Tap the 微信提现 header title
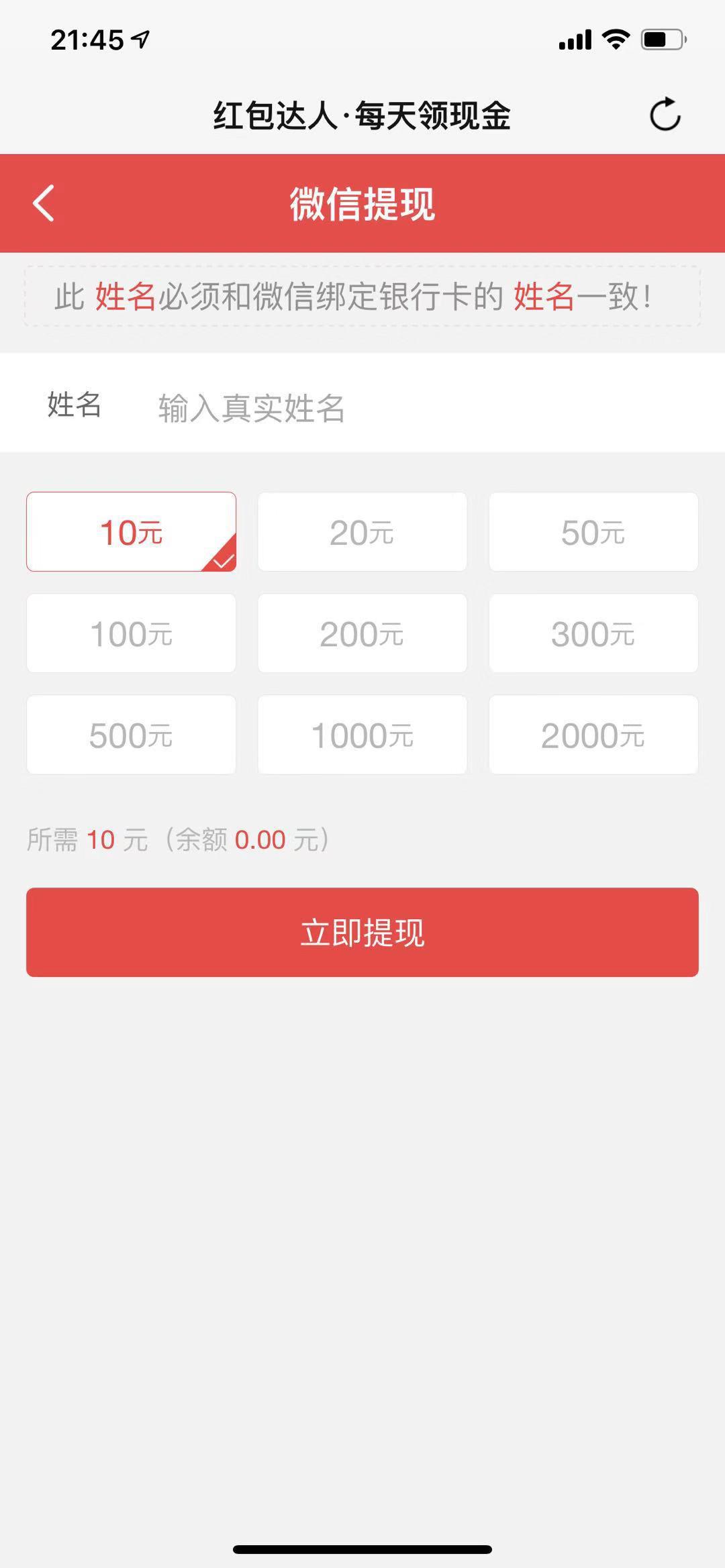The height and width of the screenshot is (1568, 725). [362, 205]
